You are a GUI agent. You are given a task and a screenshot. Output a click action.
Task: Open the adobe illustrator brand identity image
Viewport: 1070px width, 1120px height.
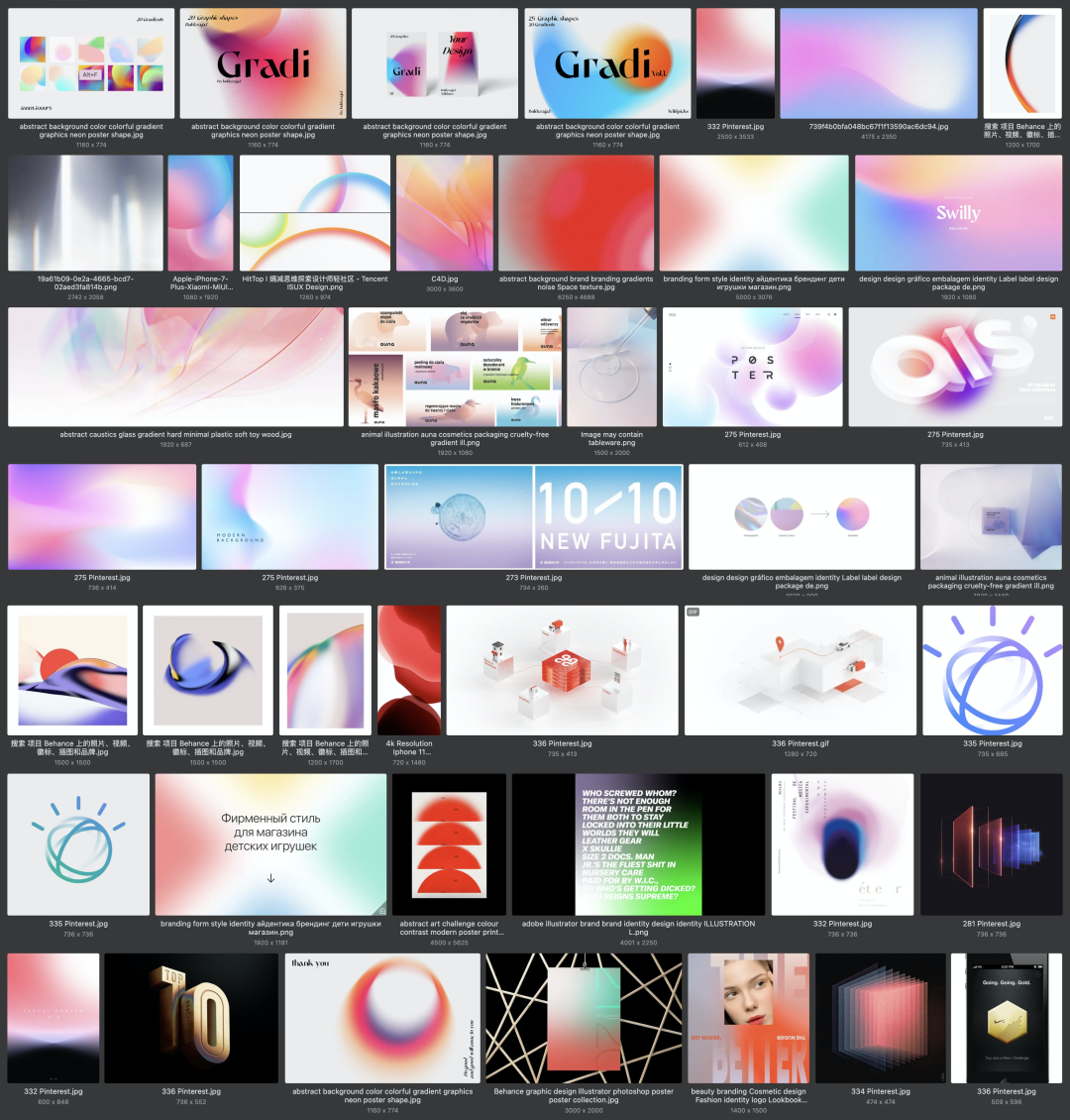point(638,844)
